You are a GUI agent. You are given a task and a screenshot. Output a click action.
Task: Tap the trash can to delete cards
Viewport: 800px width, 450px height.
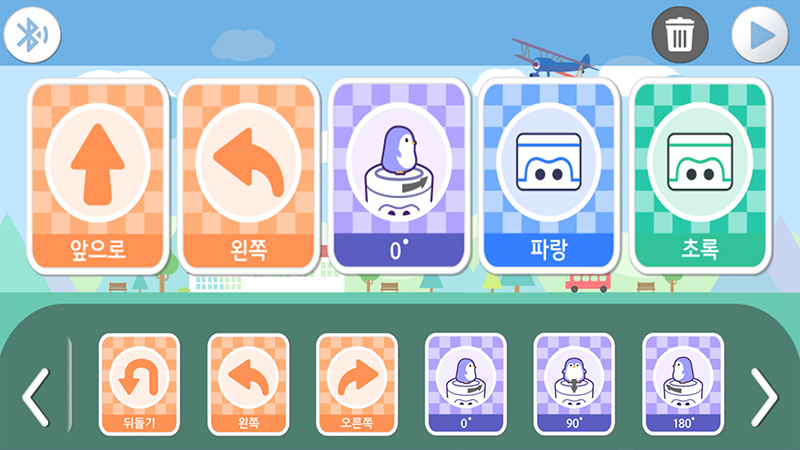[680, 37]
